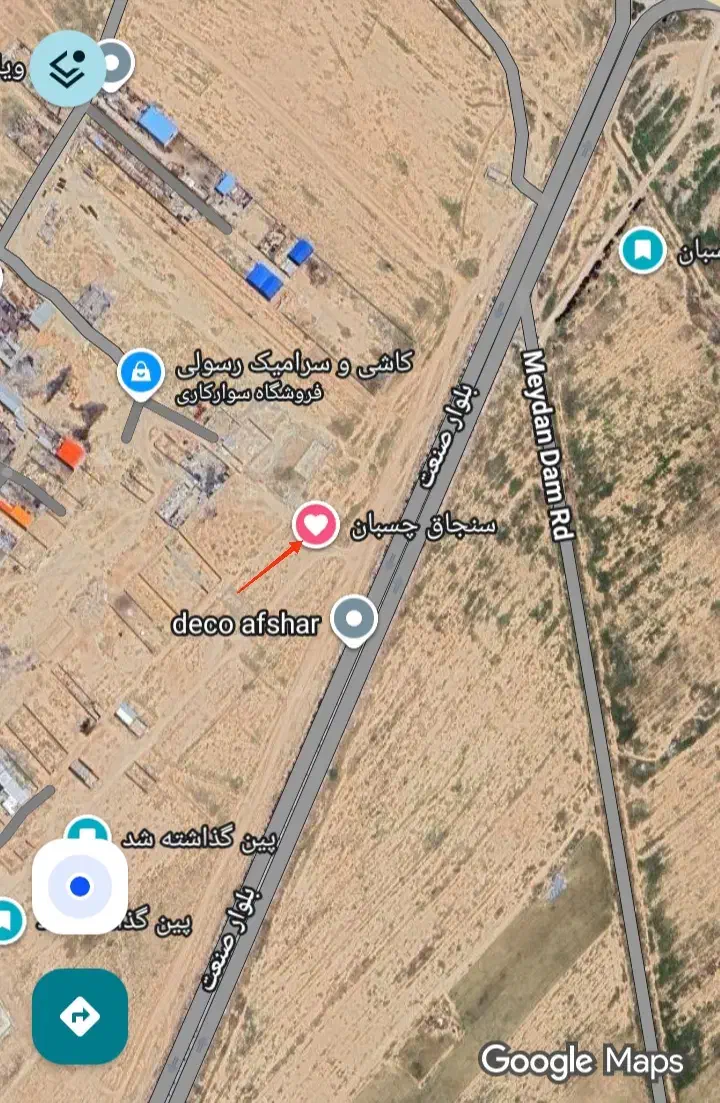Select the blue shopping bag pin
The width and height of the screenshot is (720, 1103).
point(141,374)
